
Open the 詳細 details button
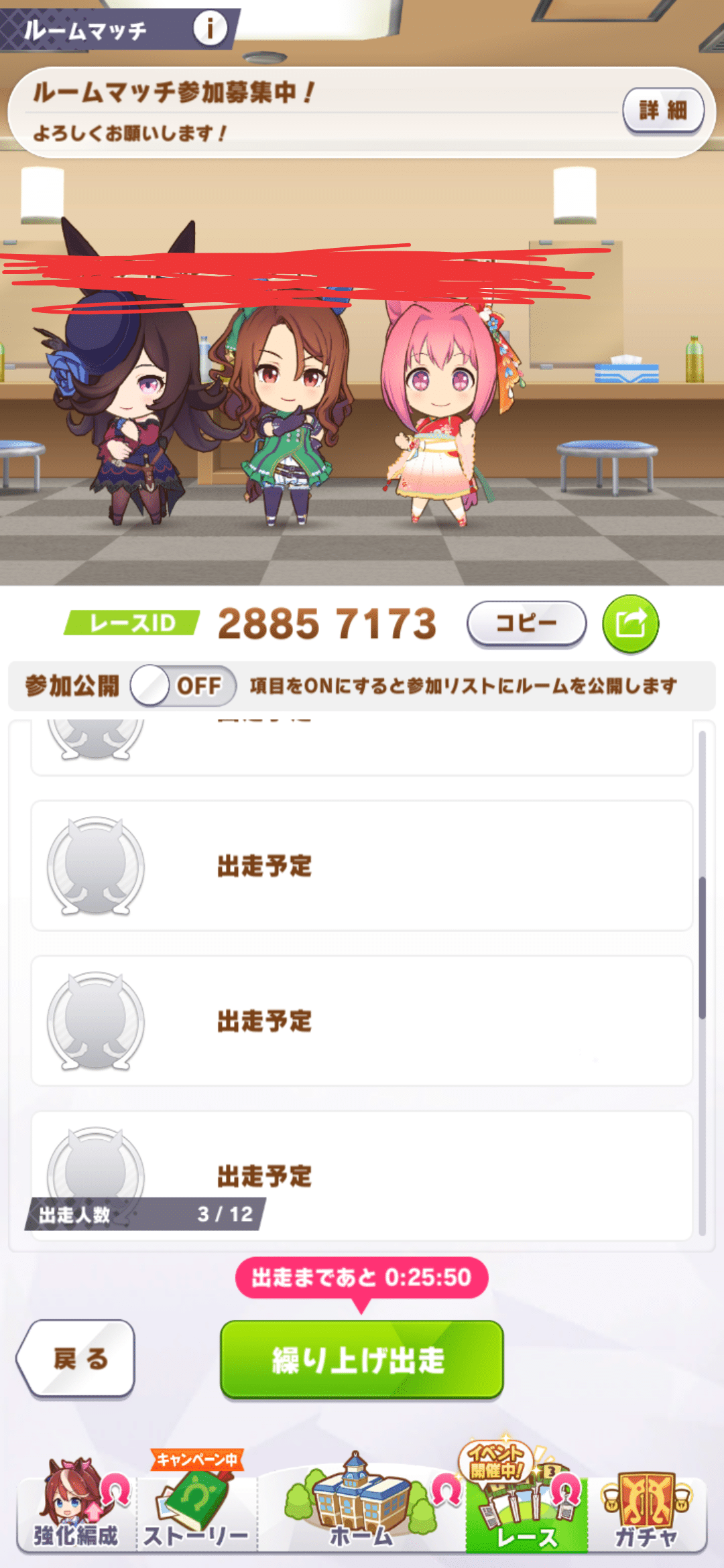tap(663, 110)
